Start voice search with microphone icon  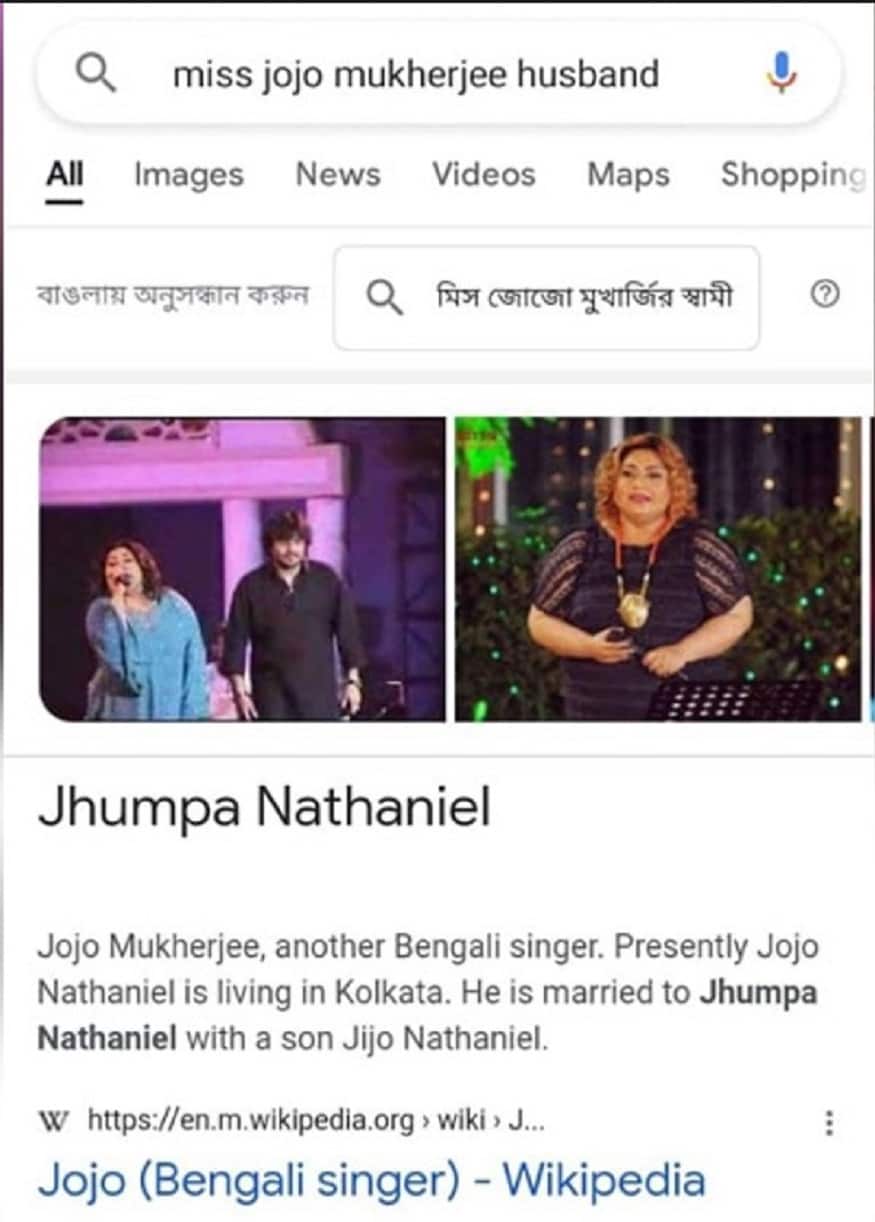tap(782, 73)
